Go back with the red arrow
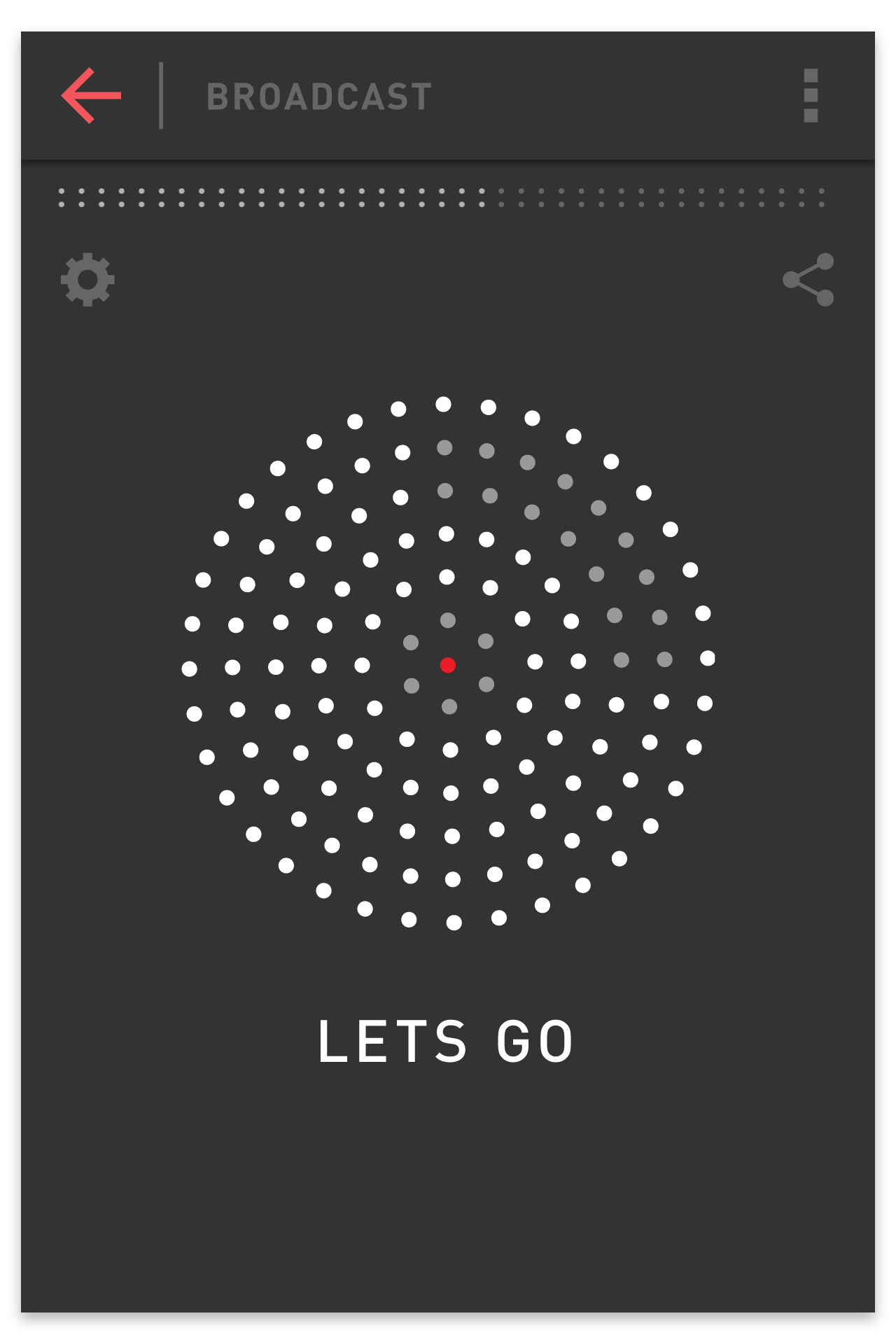Screen dimensions: 896x1344 point(91,95)
